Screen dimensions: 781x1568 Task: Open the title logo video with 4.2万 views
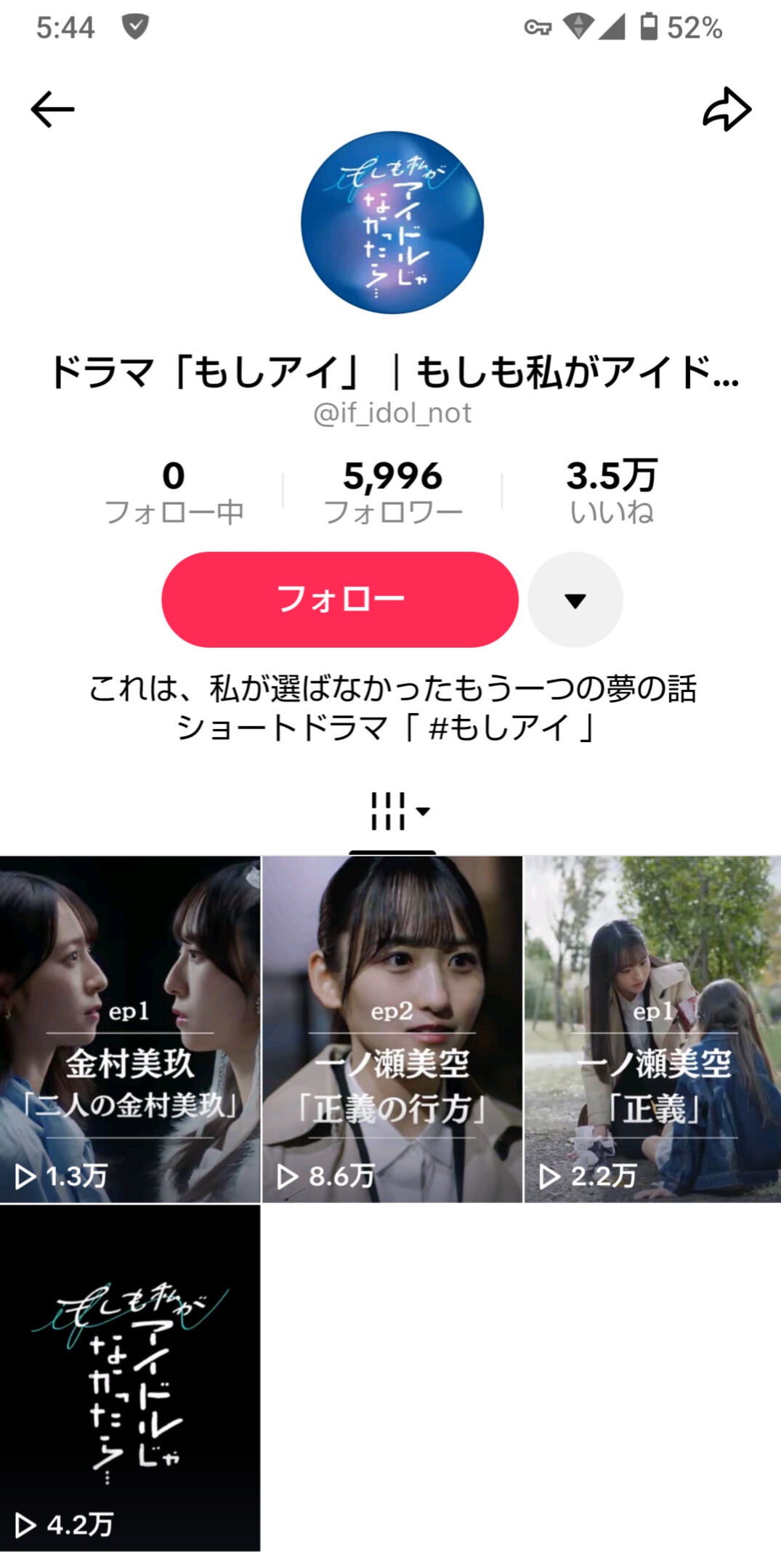[x=129, y=1378]
